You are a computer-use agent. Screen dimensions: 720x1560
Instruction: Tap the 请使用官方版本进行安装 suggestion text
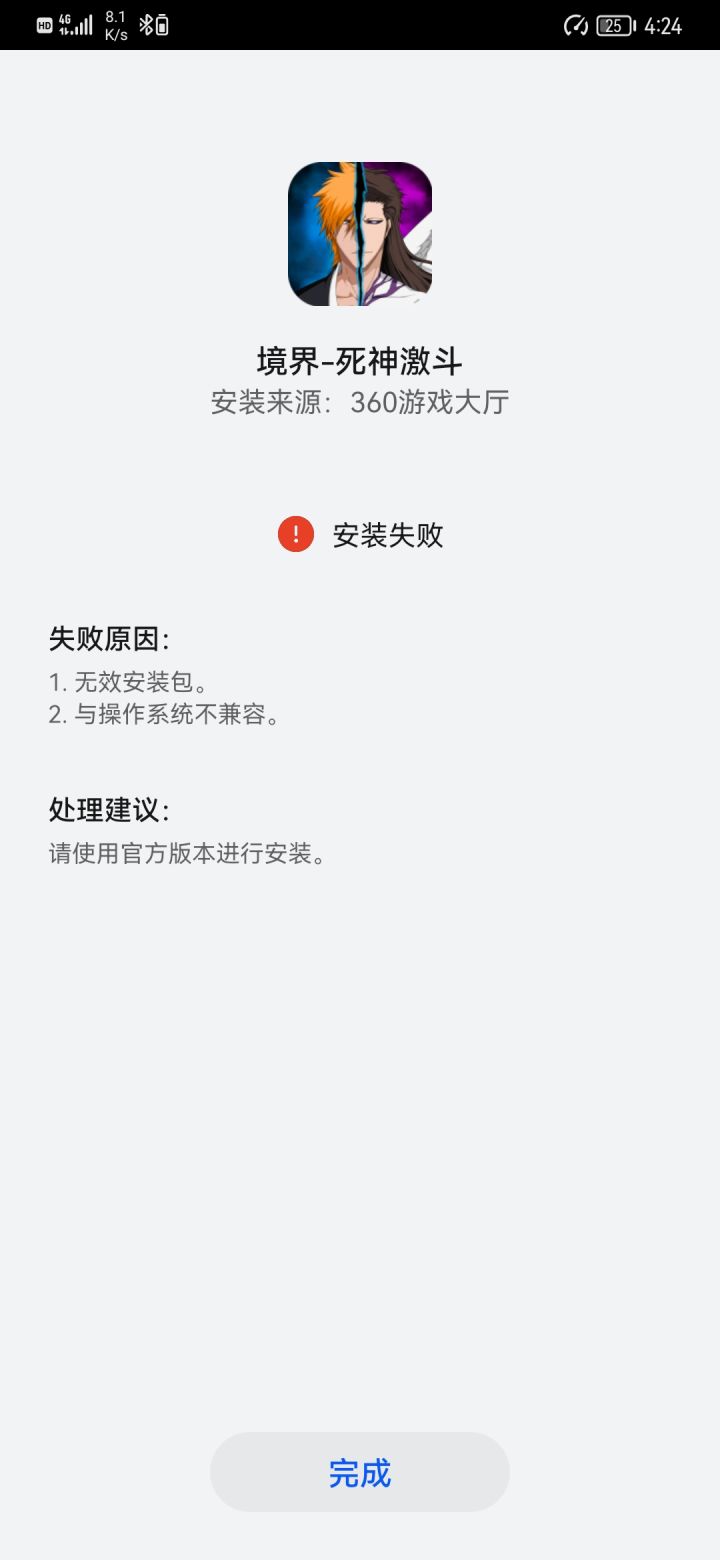(186, 853)
